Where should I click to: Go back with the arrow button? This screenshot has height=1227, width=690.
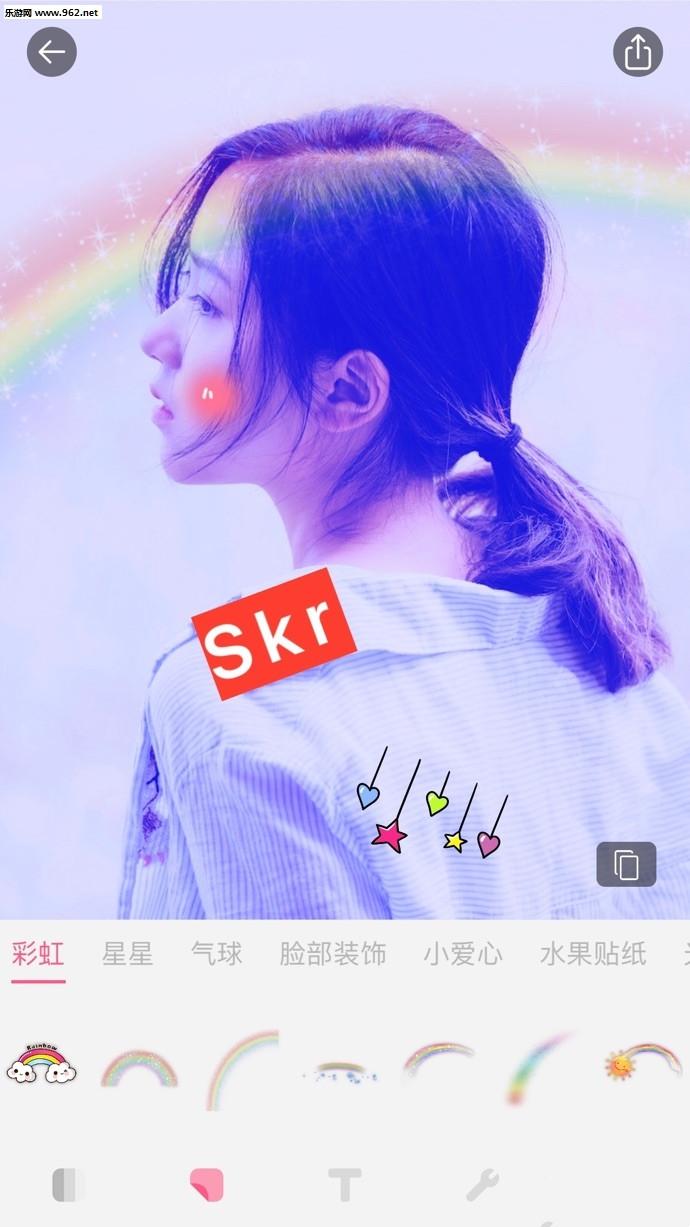(x=52, y=52)
